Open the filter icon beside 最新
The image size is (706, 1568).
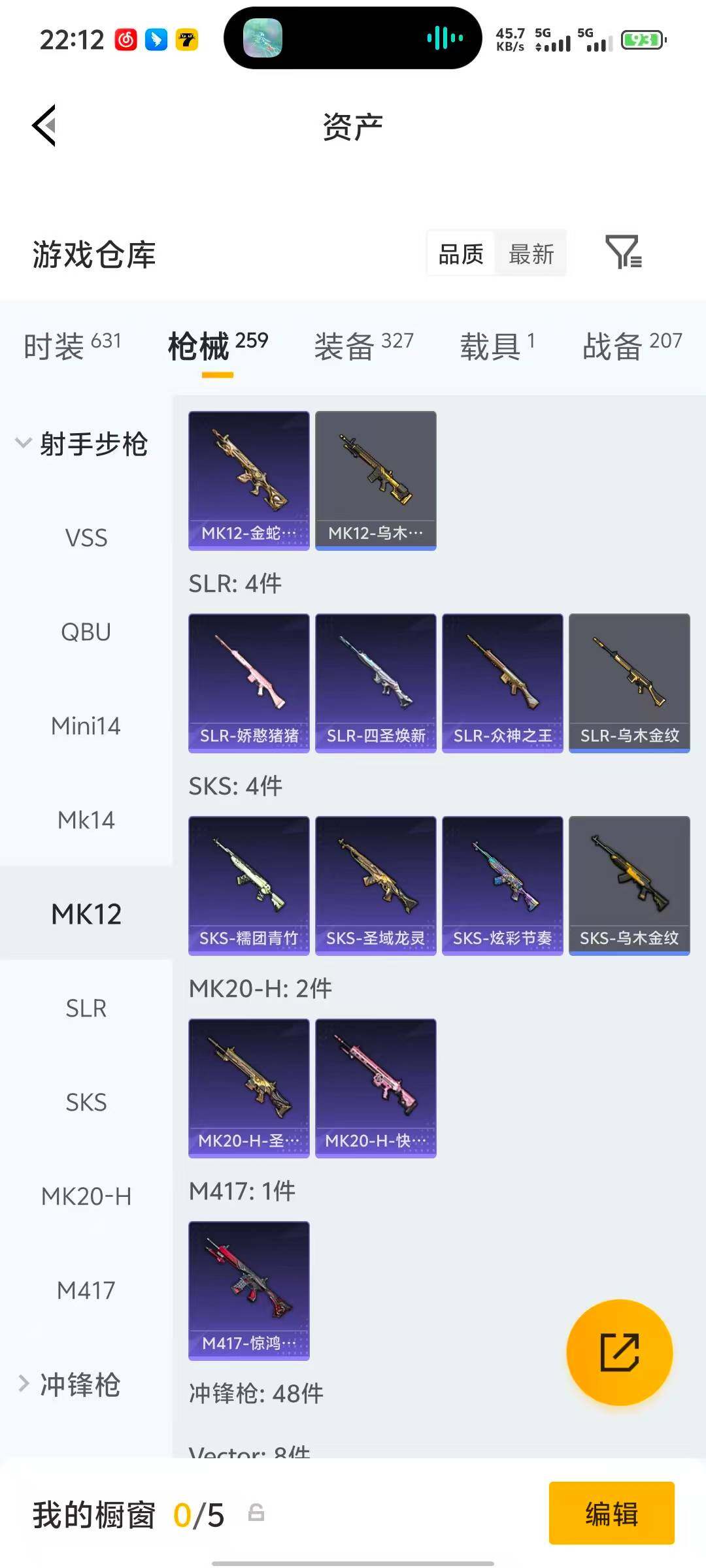[623, 252]
